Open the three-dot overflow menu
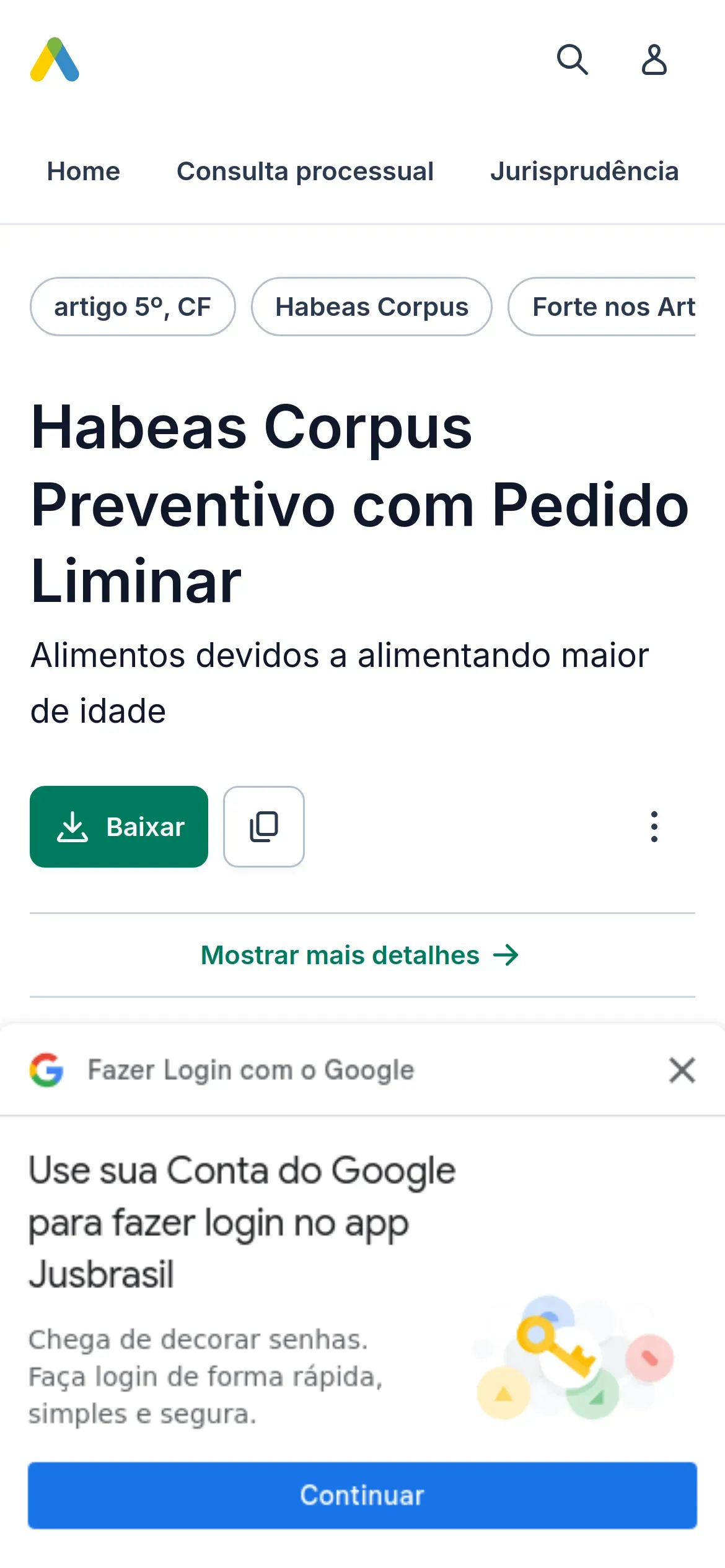725x1568 pixels. tap(654, 827)
